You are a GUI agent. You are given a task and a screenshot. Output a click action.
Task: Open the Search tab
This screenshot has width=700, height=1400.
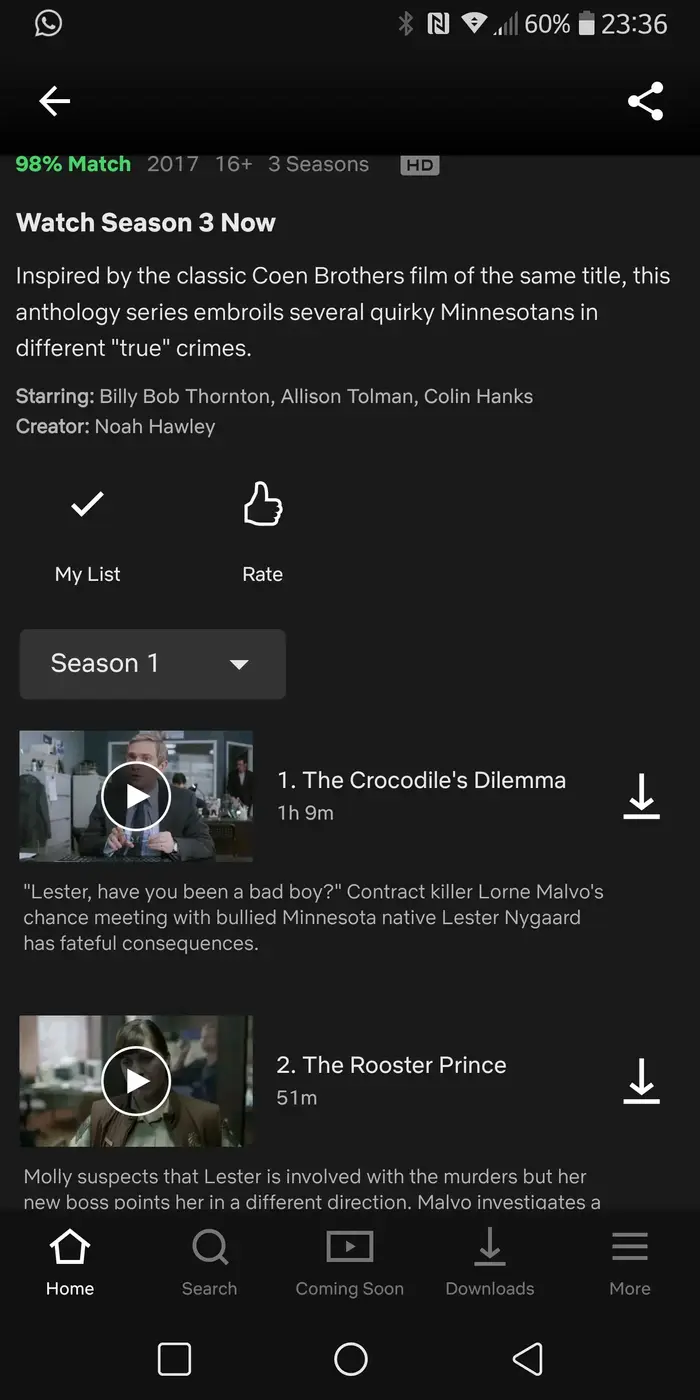click(210, 1262)
